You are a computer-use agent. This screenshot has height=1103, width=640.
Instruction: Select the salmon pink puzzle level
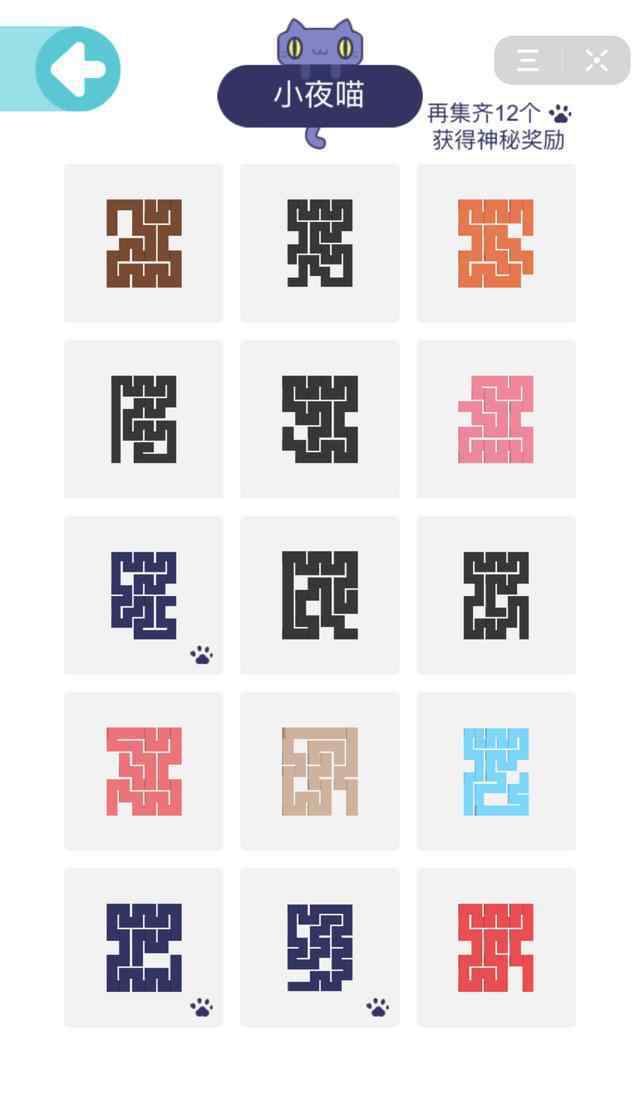pyautogui.click(x=144, y=771)
